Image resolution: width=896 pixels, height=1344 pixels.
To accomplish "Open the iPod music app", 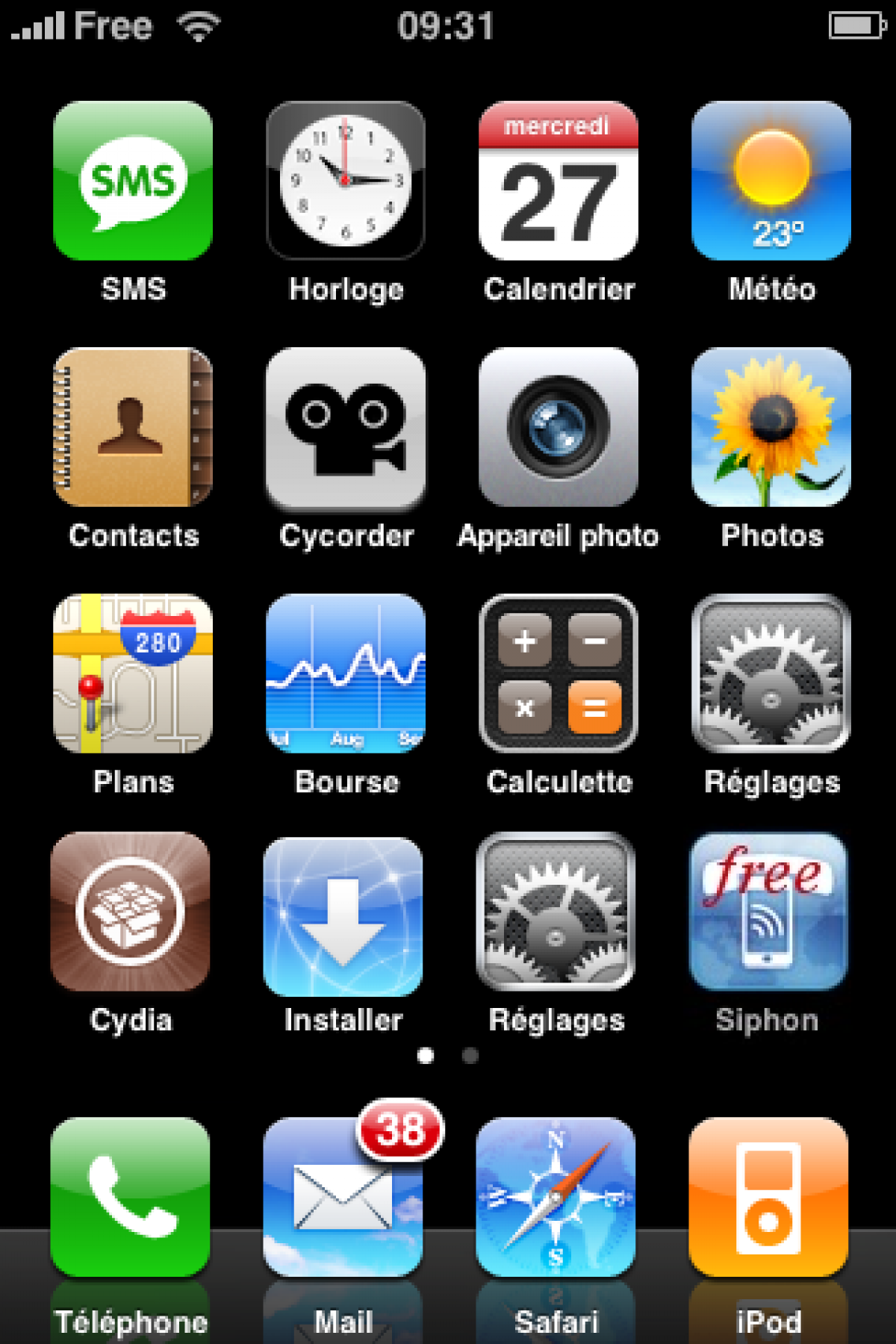I will pyautogui.click(x=768, y=1196).
